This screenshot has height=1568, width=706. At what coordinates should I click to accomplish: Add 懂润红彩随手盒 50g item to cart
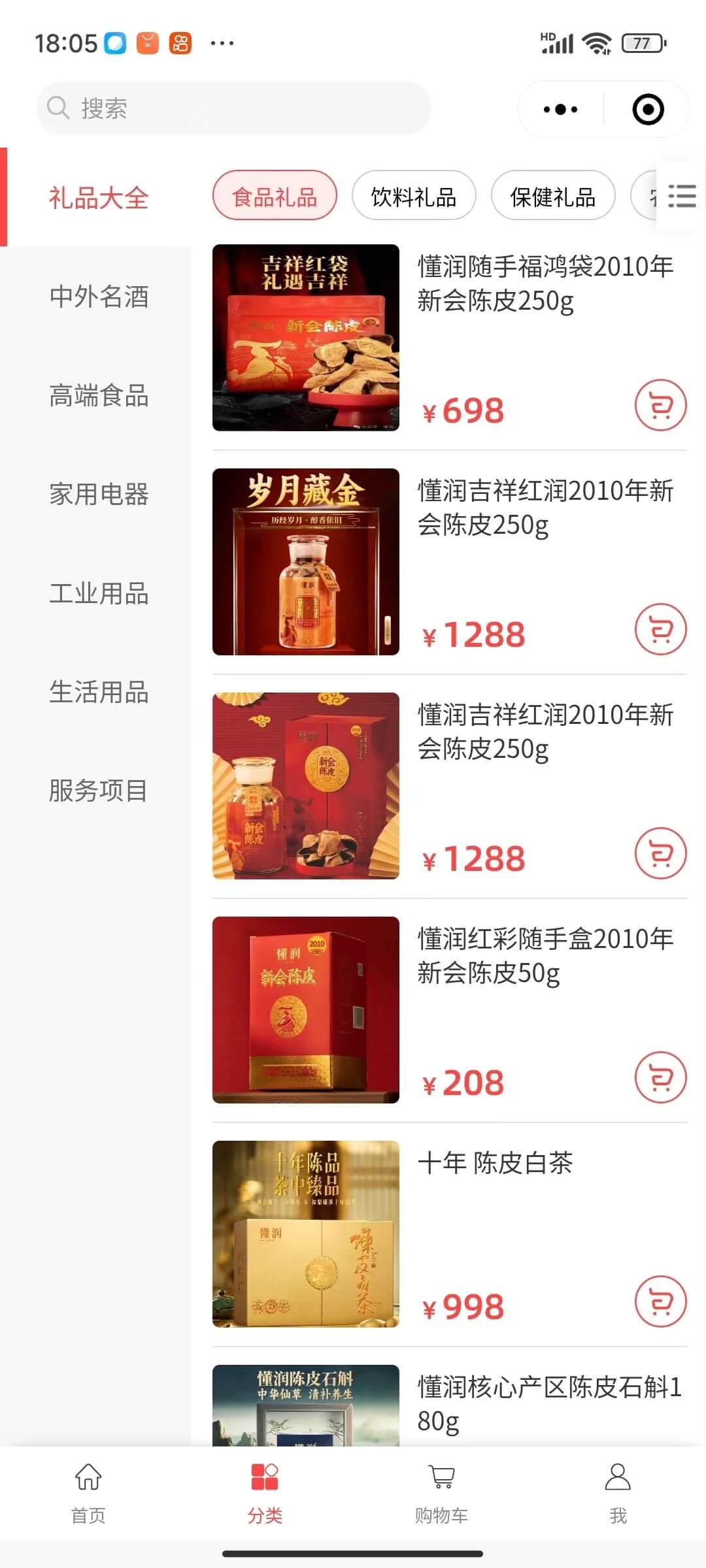point(660,1077)
